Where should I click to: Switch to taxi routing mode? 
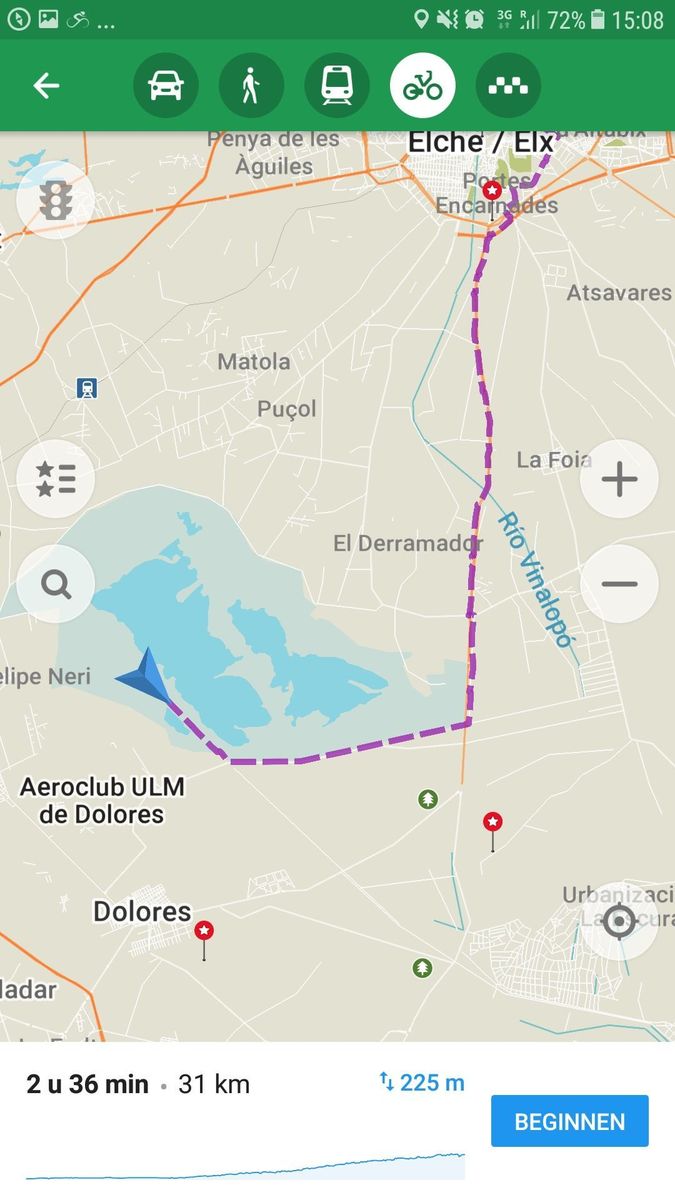[508, 86]
